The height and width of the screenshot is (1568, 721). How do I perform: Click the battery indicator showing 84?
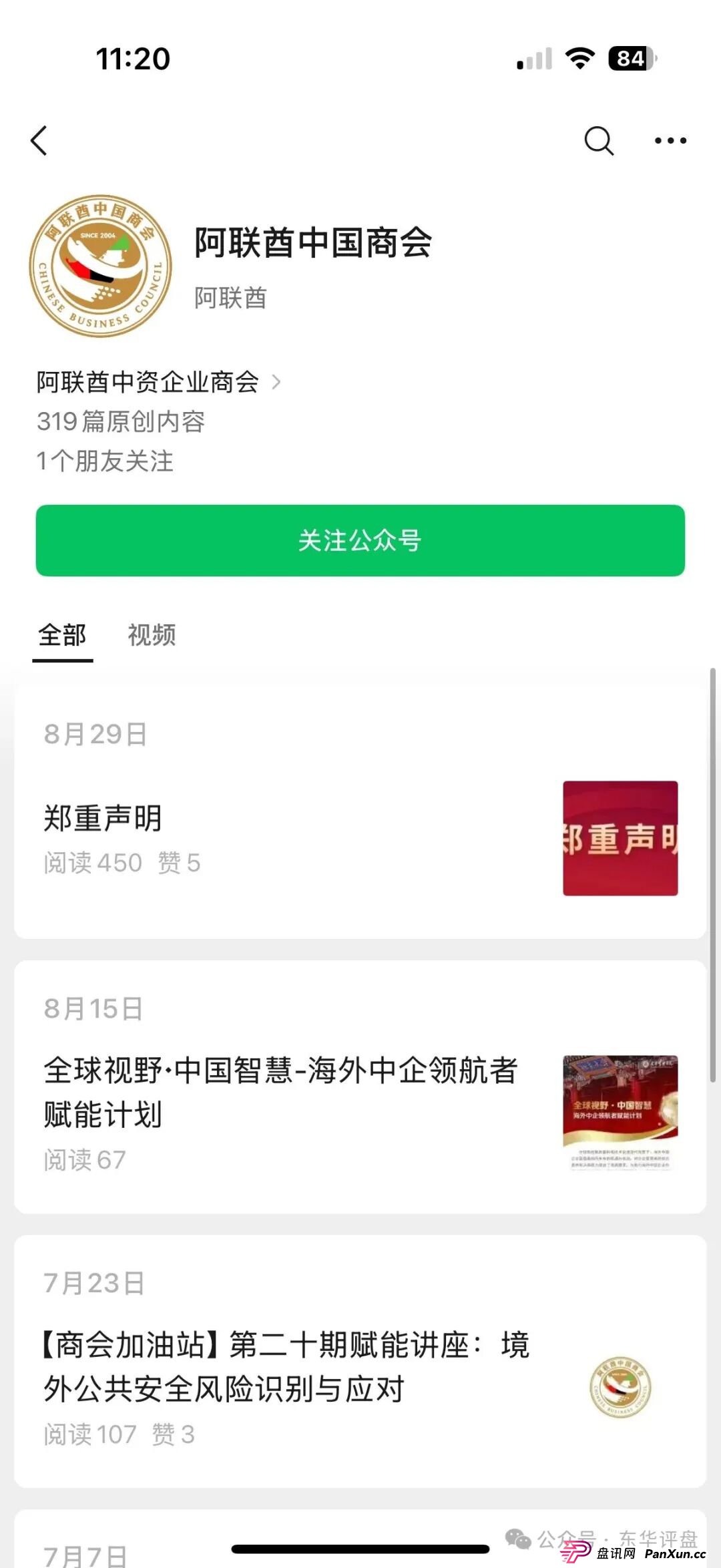pos(626,59)
